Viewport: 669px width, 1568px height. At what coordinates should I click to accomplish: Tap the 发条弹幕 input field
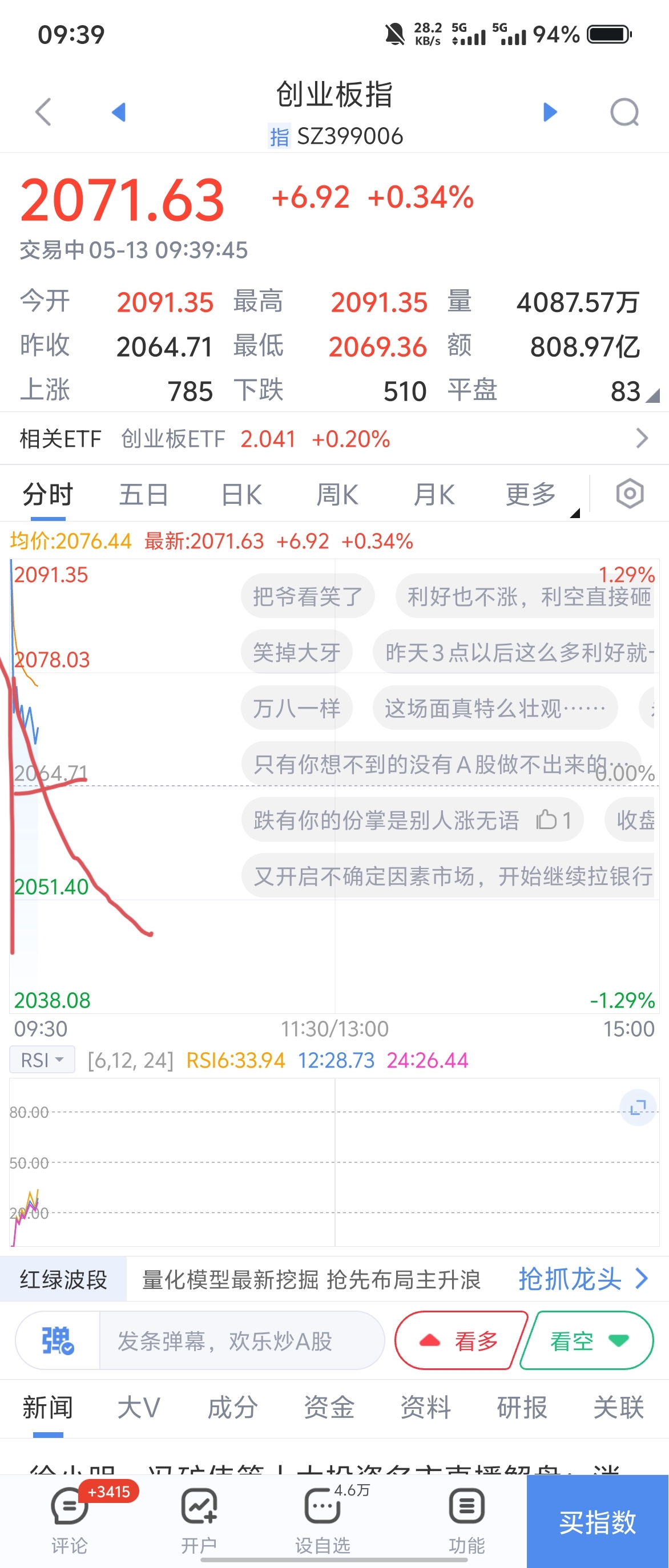240,1340
